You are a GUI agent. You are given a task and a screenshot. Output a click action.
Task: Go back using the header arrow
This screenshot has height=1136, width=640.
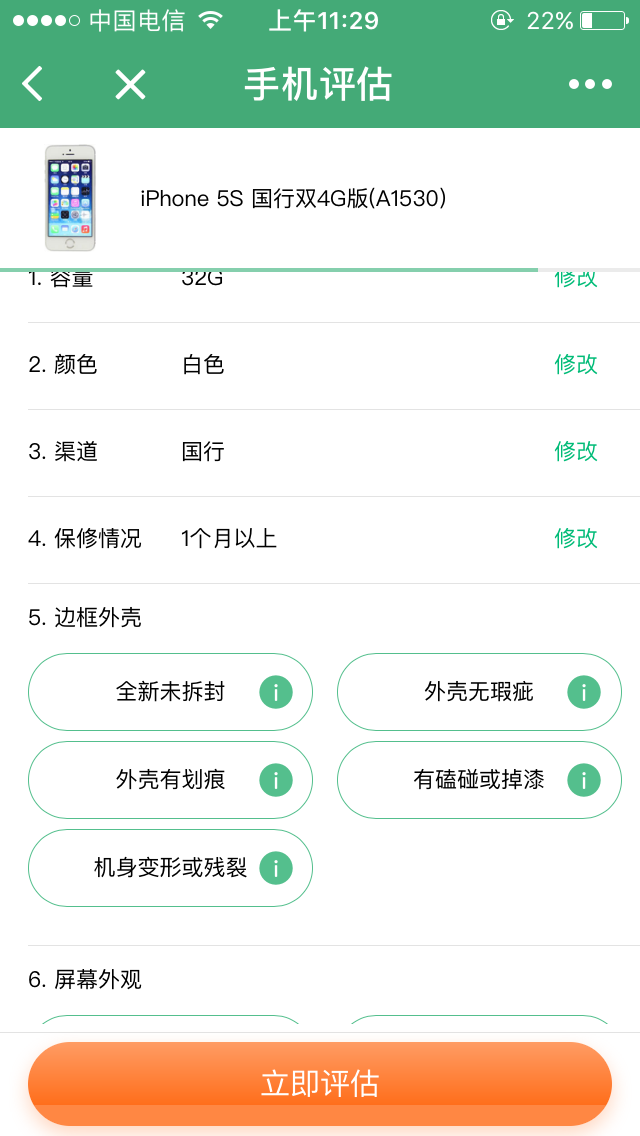(33, 85)
